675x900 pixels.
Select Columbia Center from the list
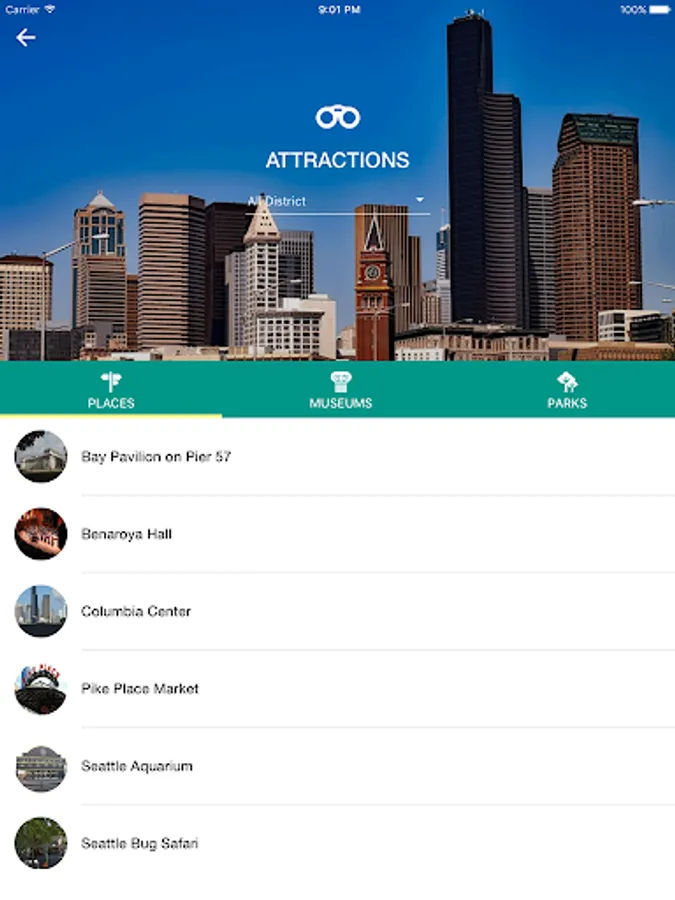pos(136,611)
